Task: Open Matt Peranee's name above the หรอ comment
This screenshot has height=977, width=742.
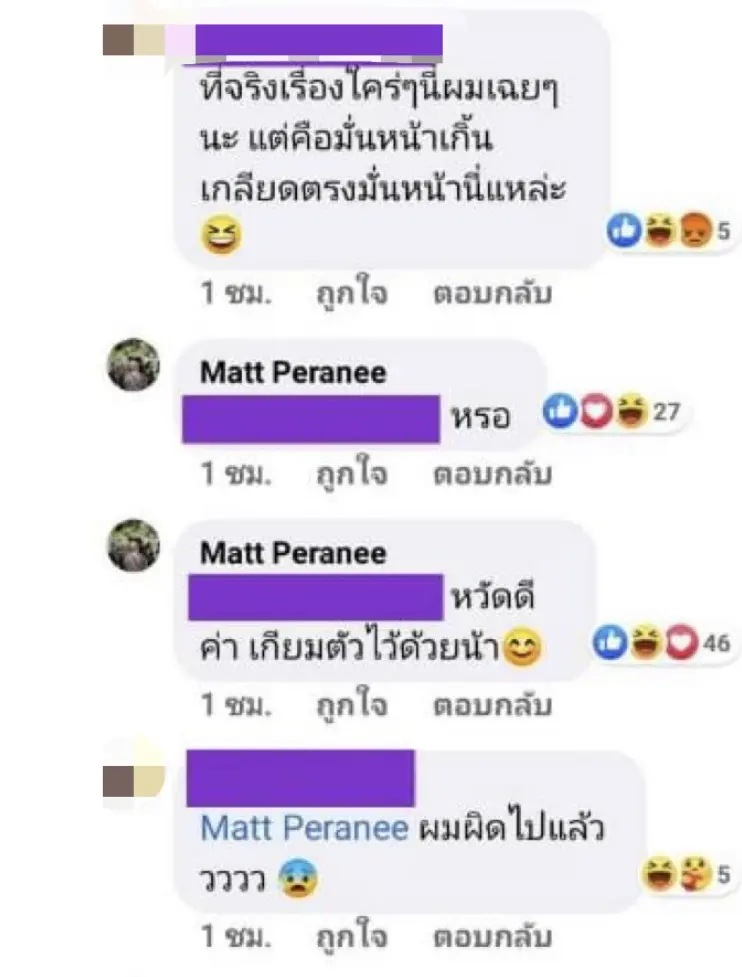Action: (x=292, y=373)
